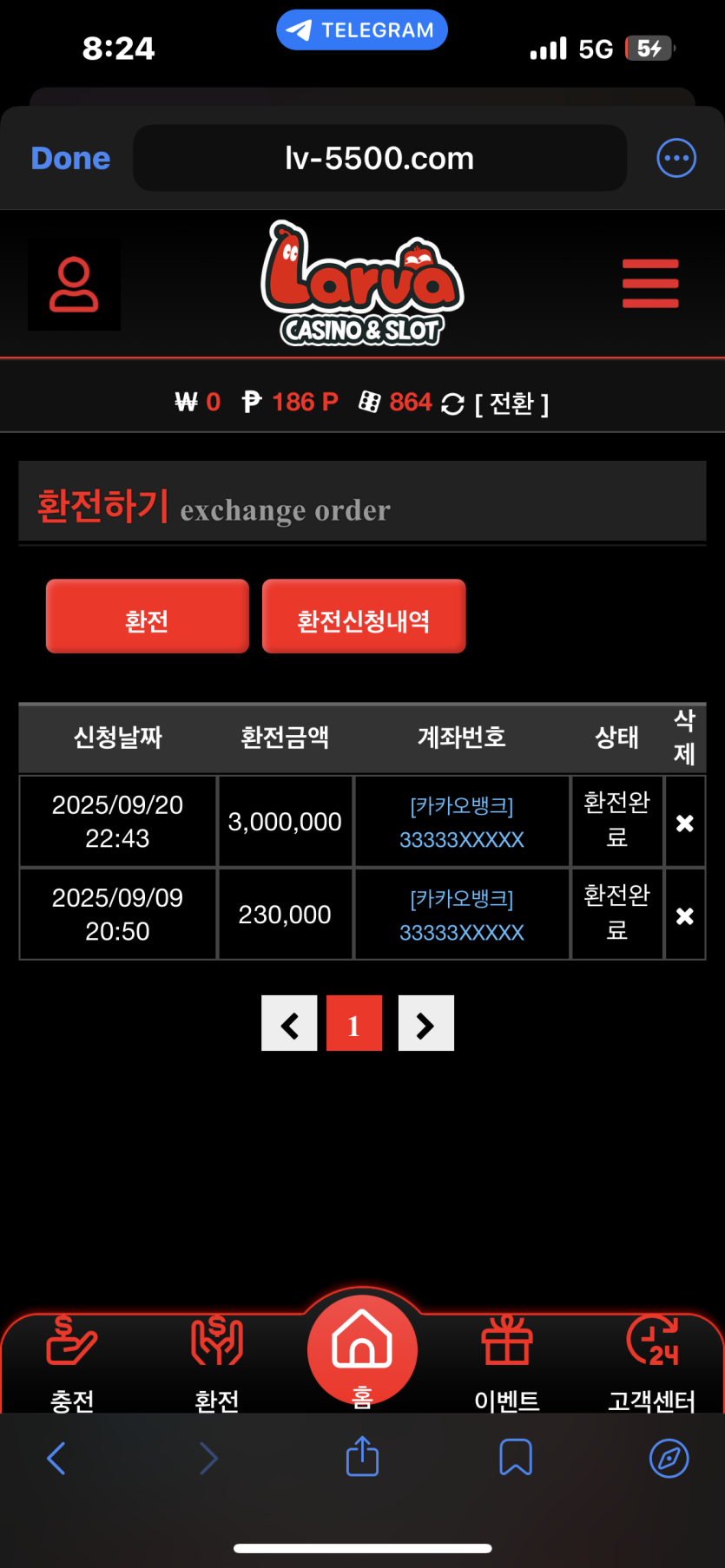This screenshot has height=1568, width=725.
Task: Open the user profile icon
Action: (x=74, y=285)
